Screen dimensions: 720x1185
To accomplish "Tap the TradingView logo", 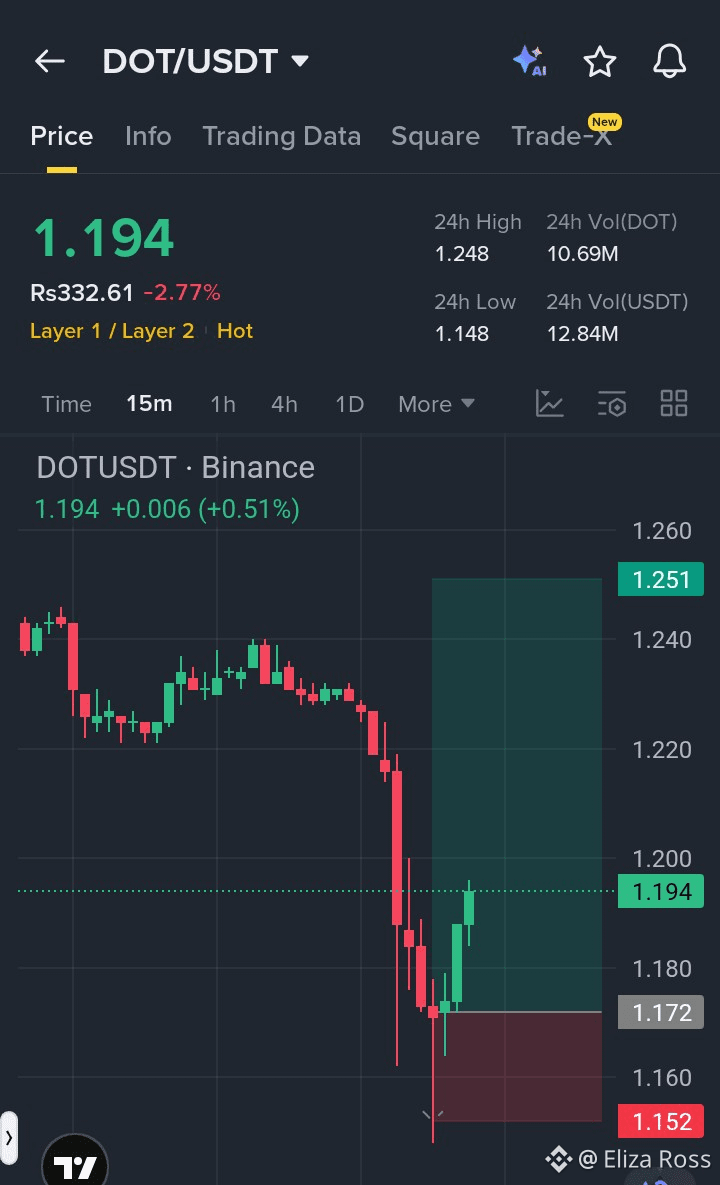I will (75, 1160).
